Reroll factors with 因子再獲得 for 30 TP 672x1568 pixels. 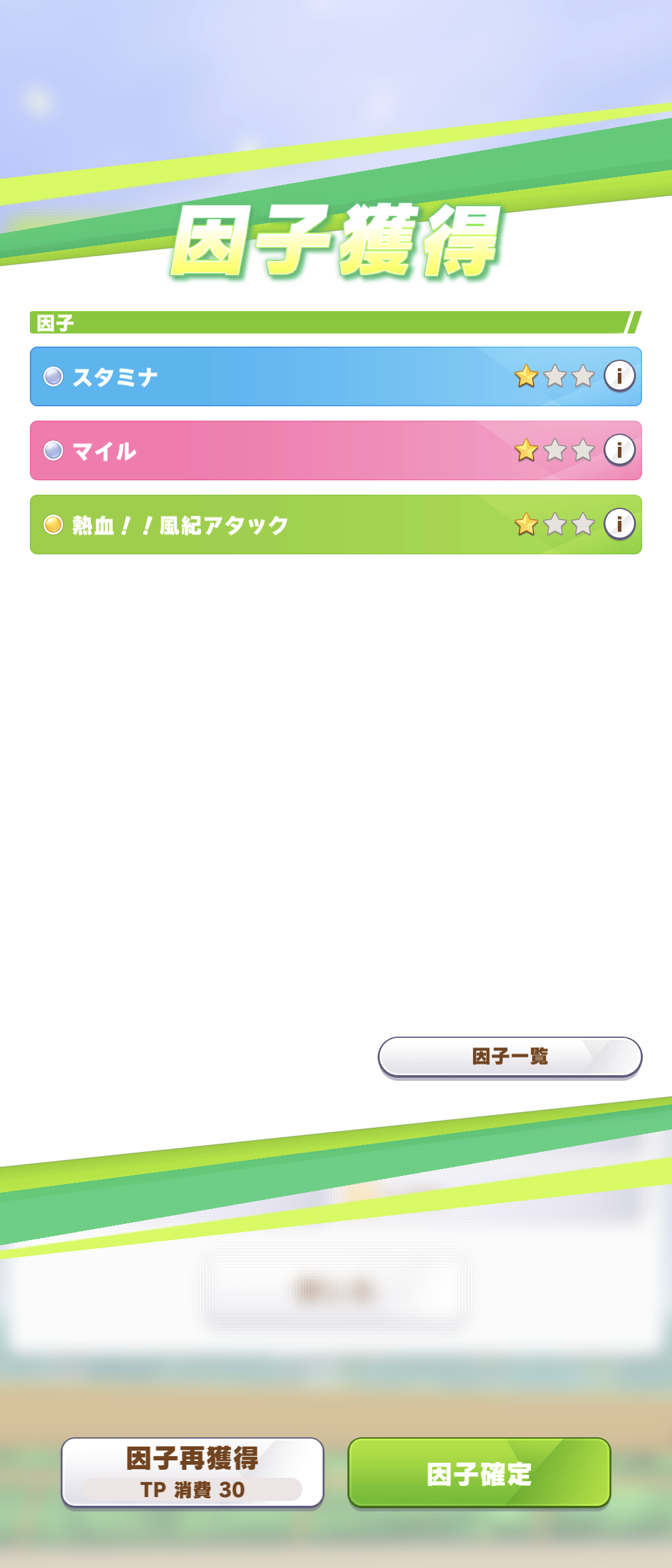[x=192, y=1473]
